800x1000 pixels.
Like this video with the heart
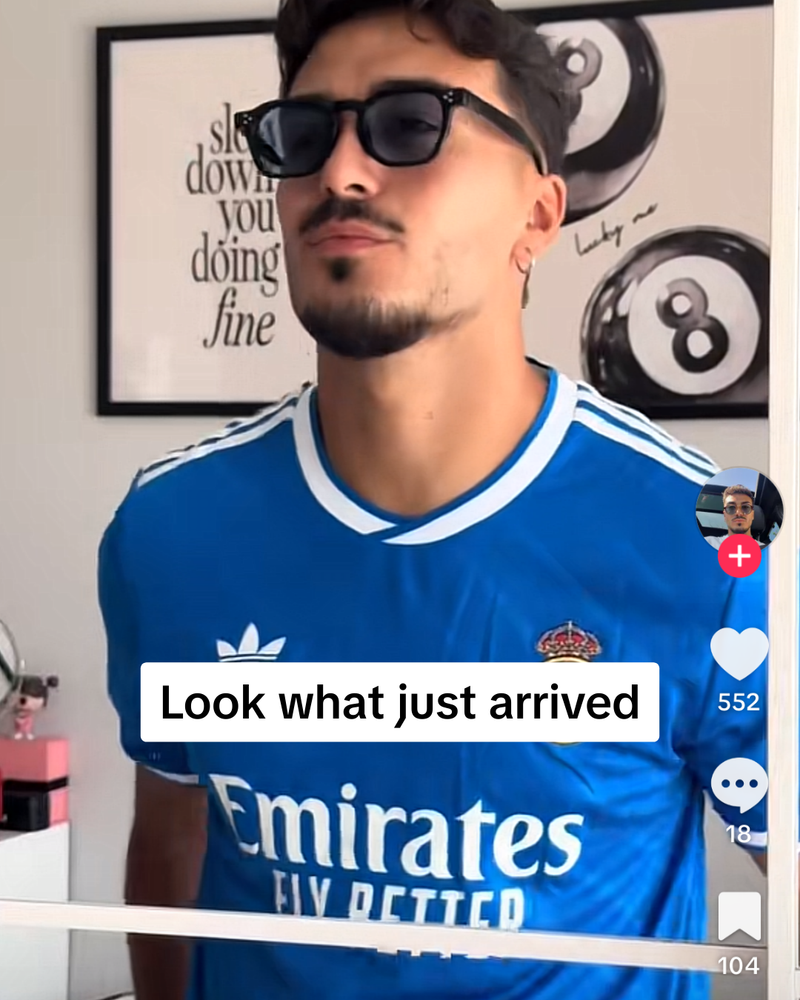coord(739,653)
